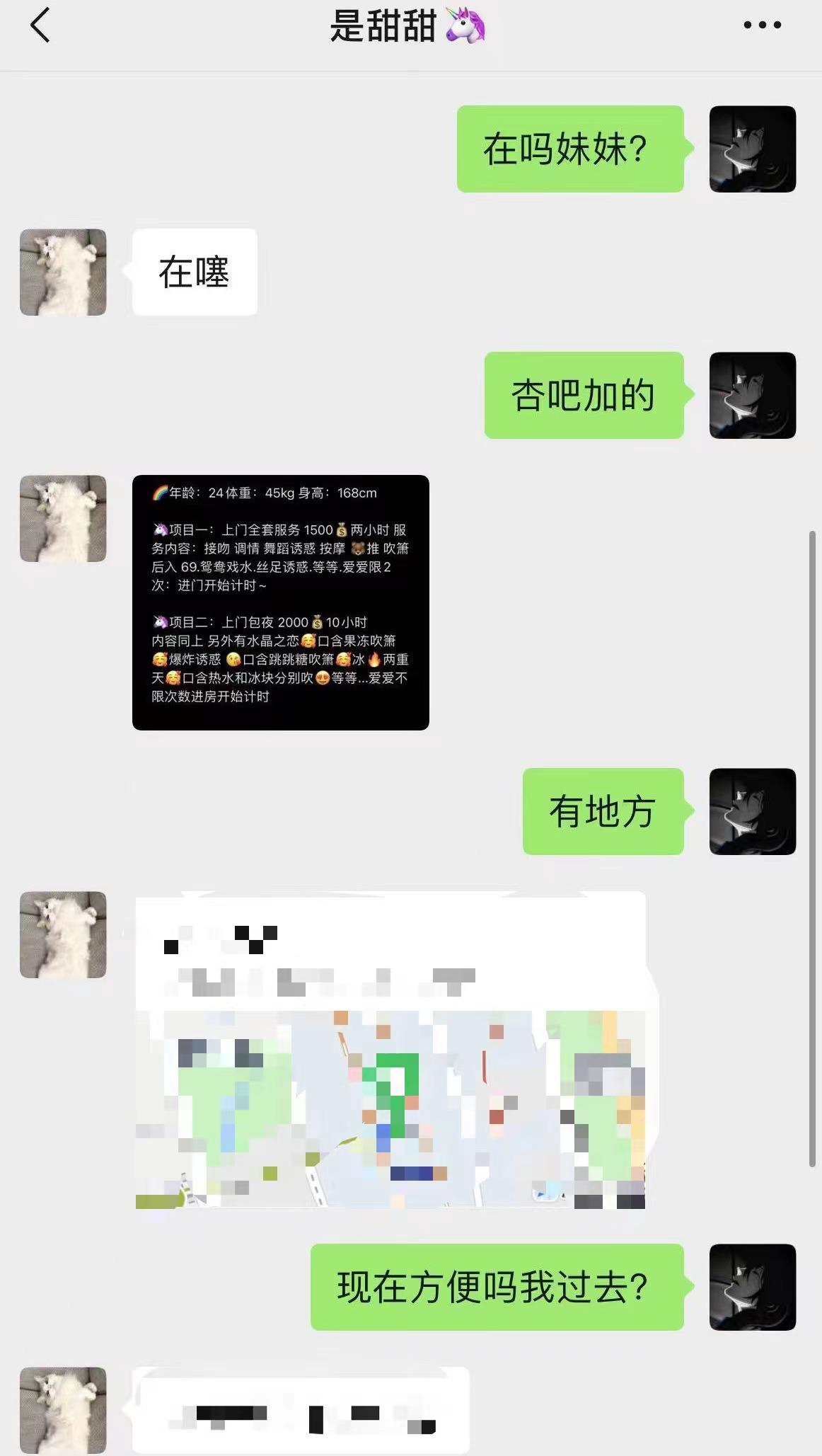Open own profile avatar beside 在吗妹妹?

point(752,149)
